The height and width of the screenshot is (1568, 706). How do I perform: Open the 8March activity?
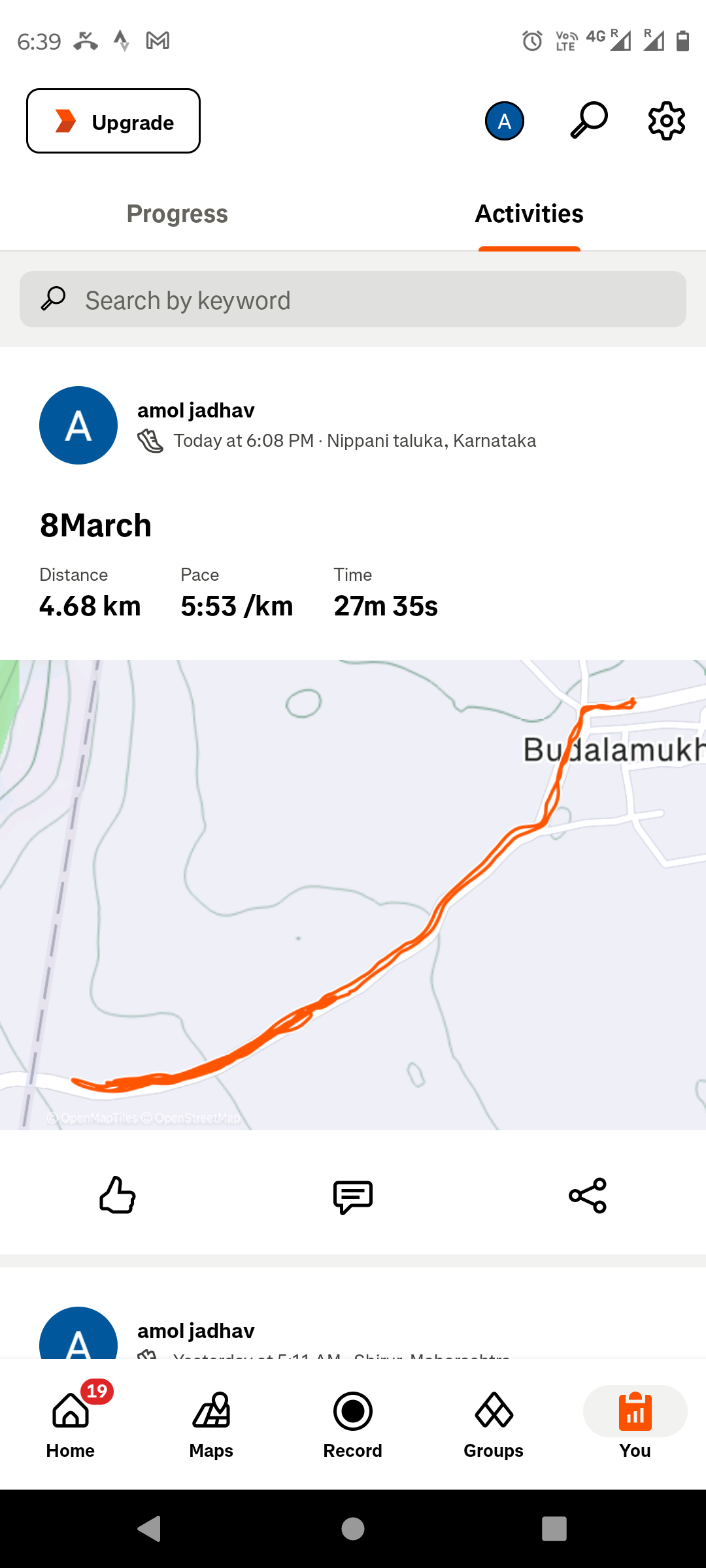point(95,525)
